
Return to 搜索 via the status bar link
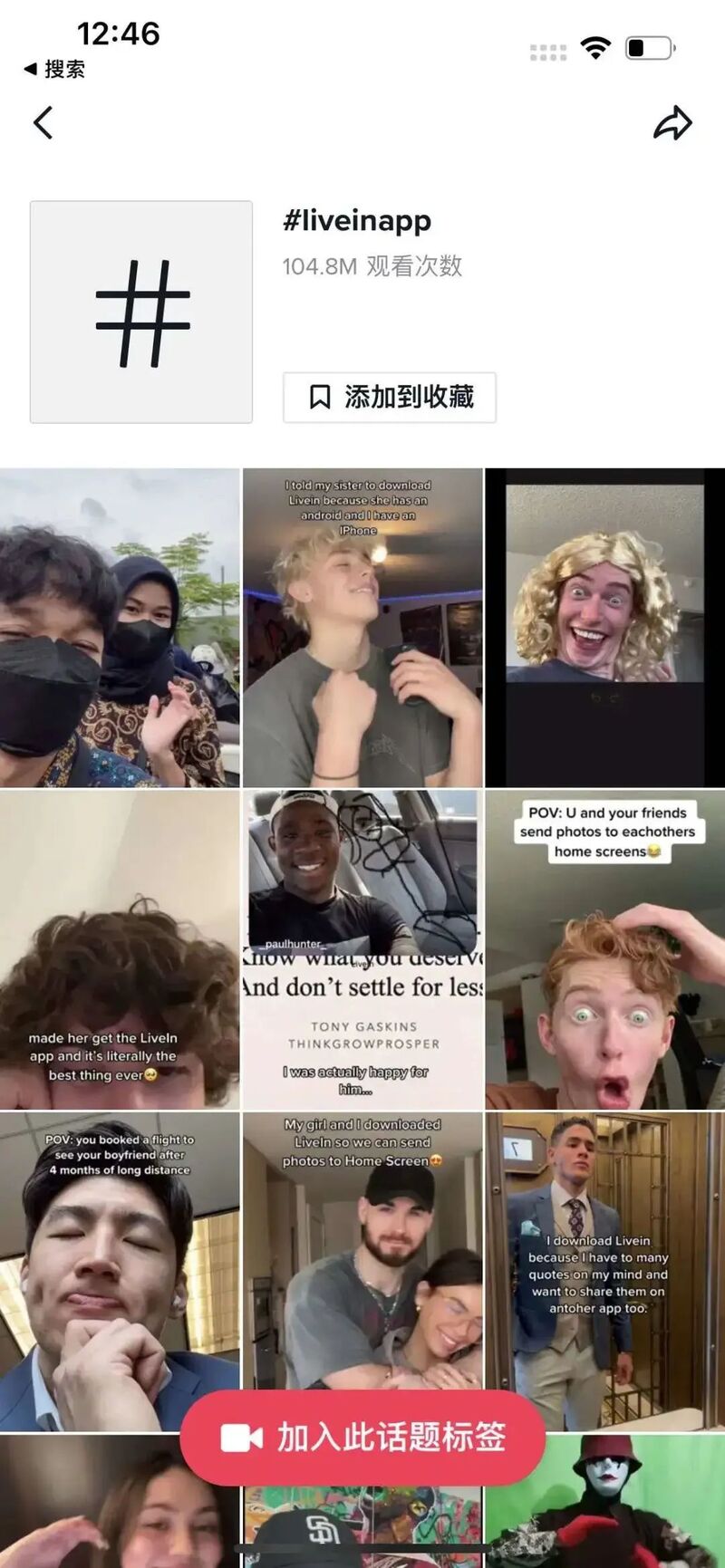54,69
